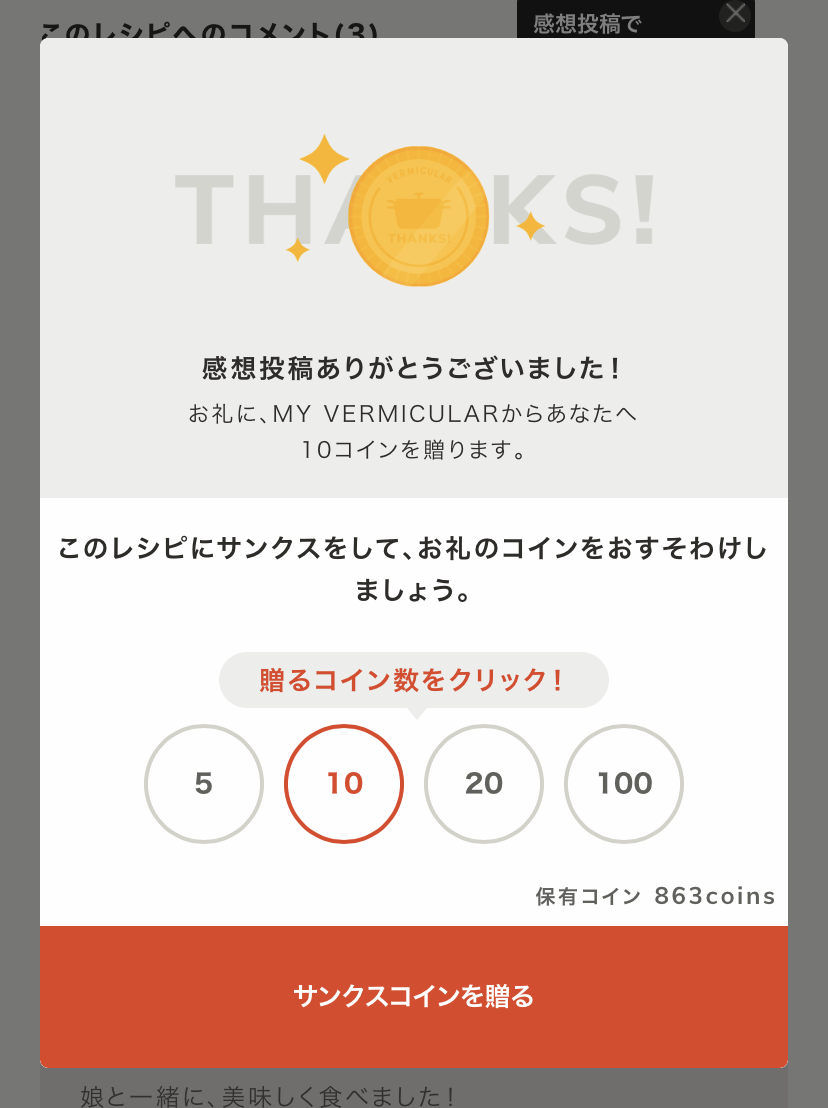Select 5 coins to gift
The image size is (828, 1108).
tap(203, 784)
